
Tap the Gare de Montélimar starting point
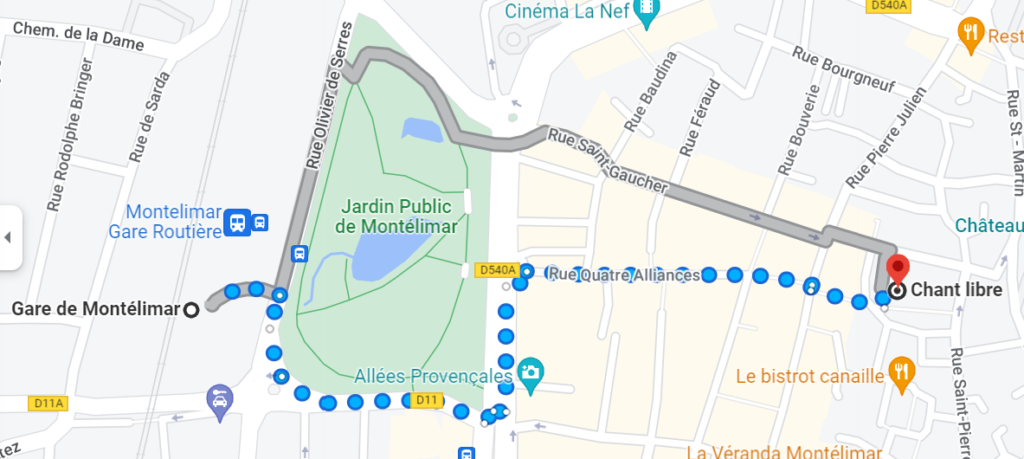191,310
